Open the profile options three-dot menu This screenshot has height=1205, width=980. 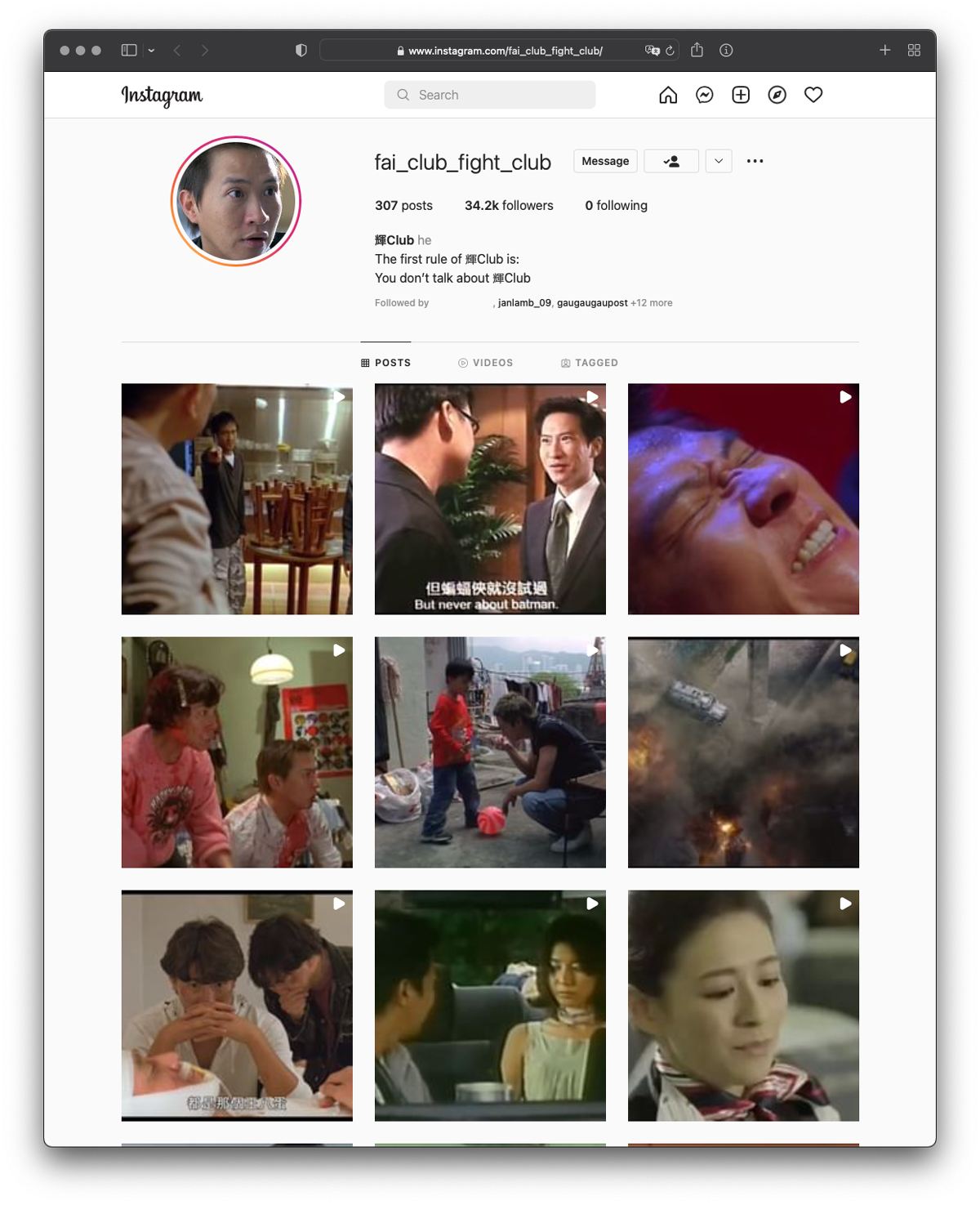755,161
